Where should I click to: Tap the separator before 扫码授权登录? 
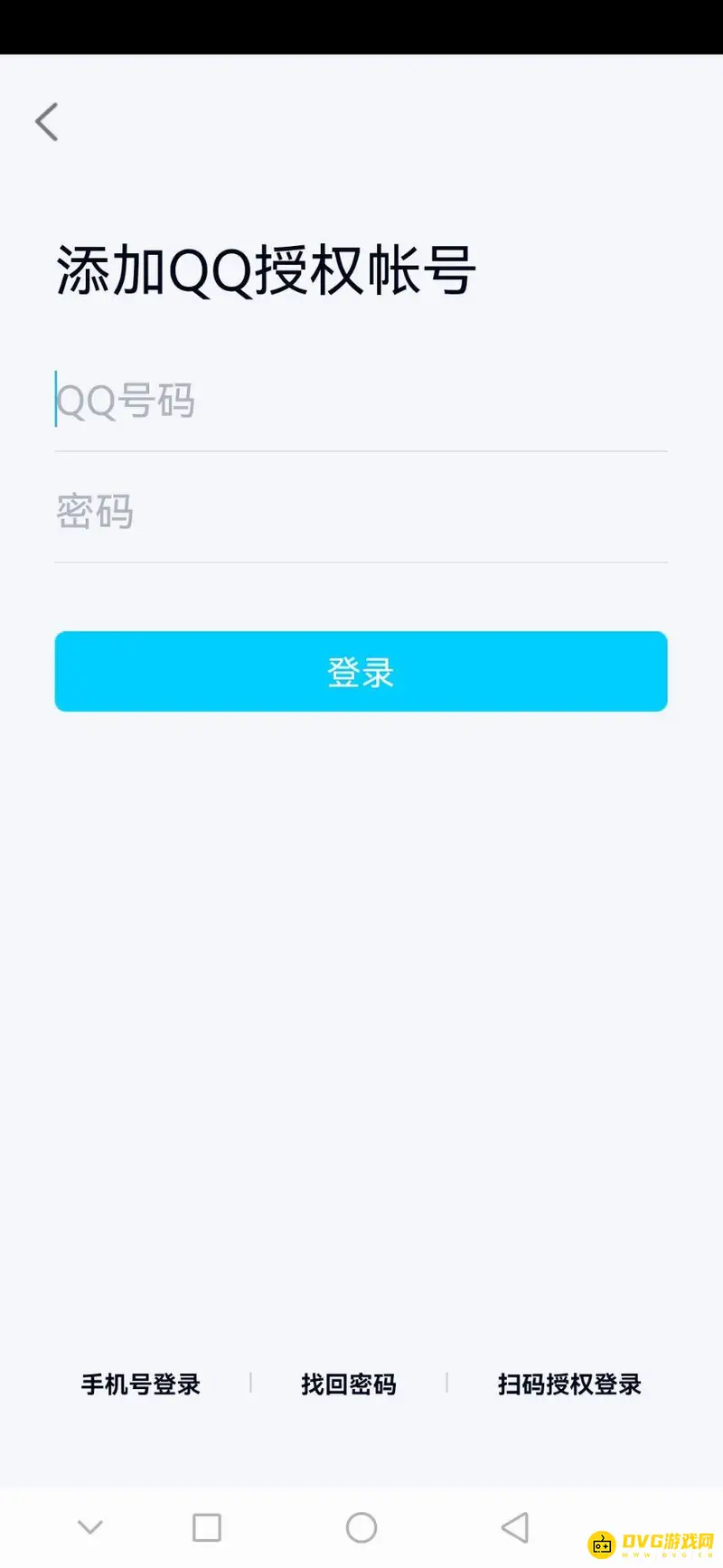click(447, 1383)
